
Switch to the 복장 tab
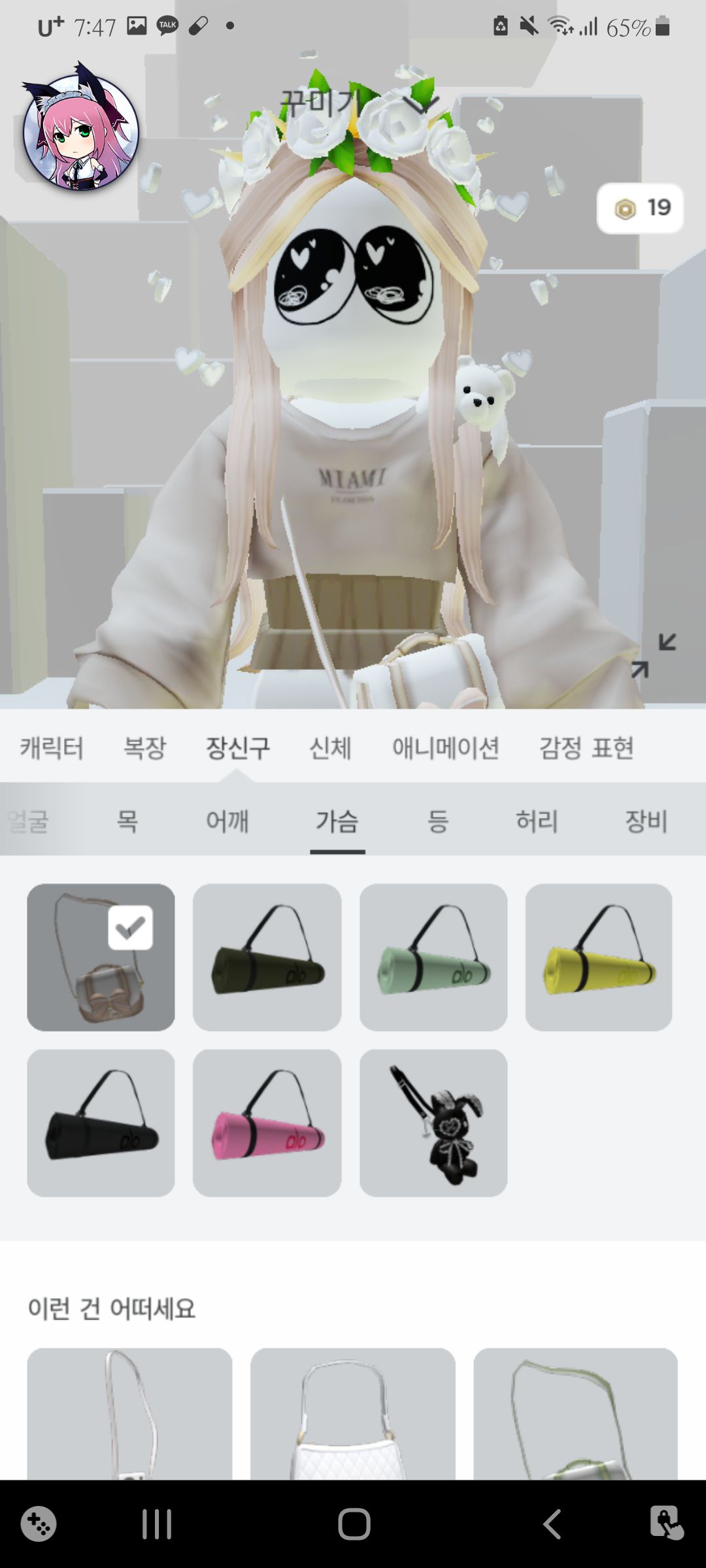click(x=144, y=747)
